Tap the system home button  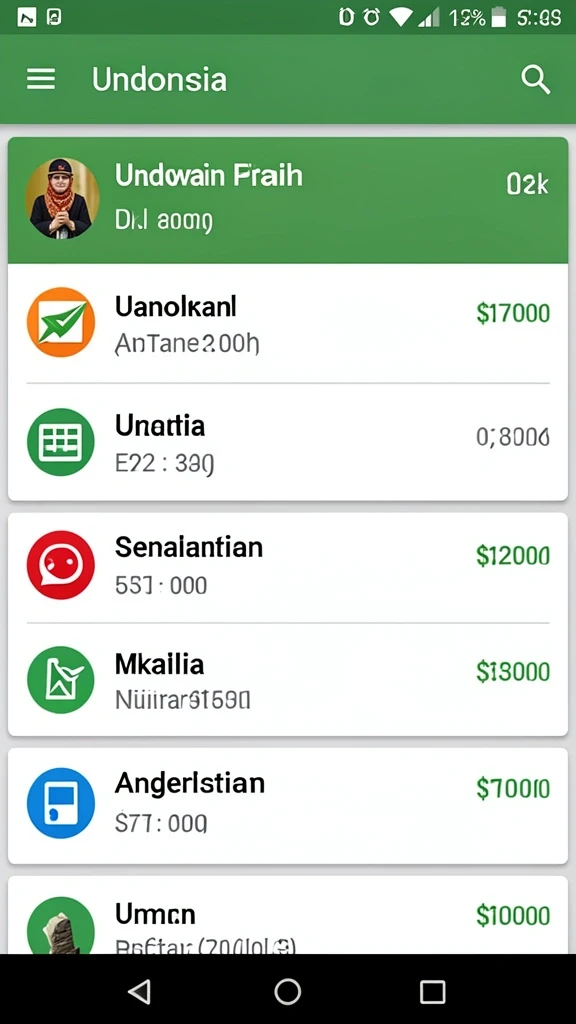(x=287, y=991)
